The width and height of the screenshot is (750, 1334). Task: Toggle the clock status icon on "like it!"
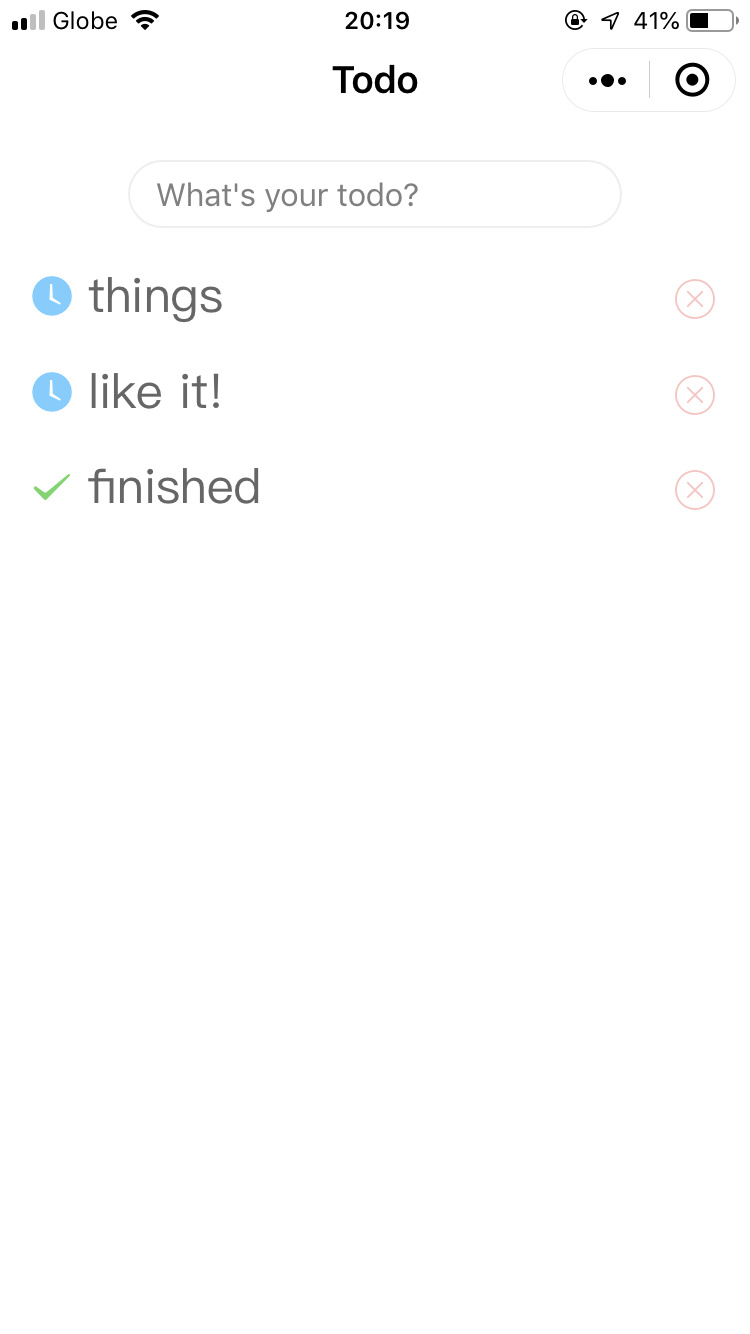[52, 392]
